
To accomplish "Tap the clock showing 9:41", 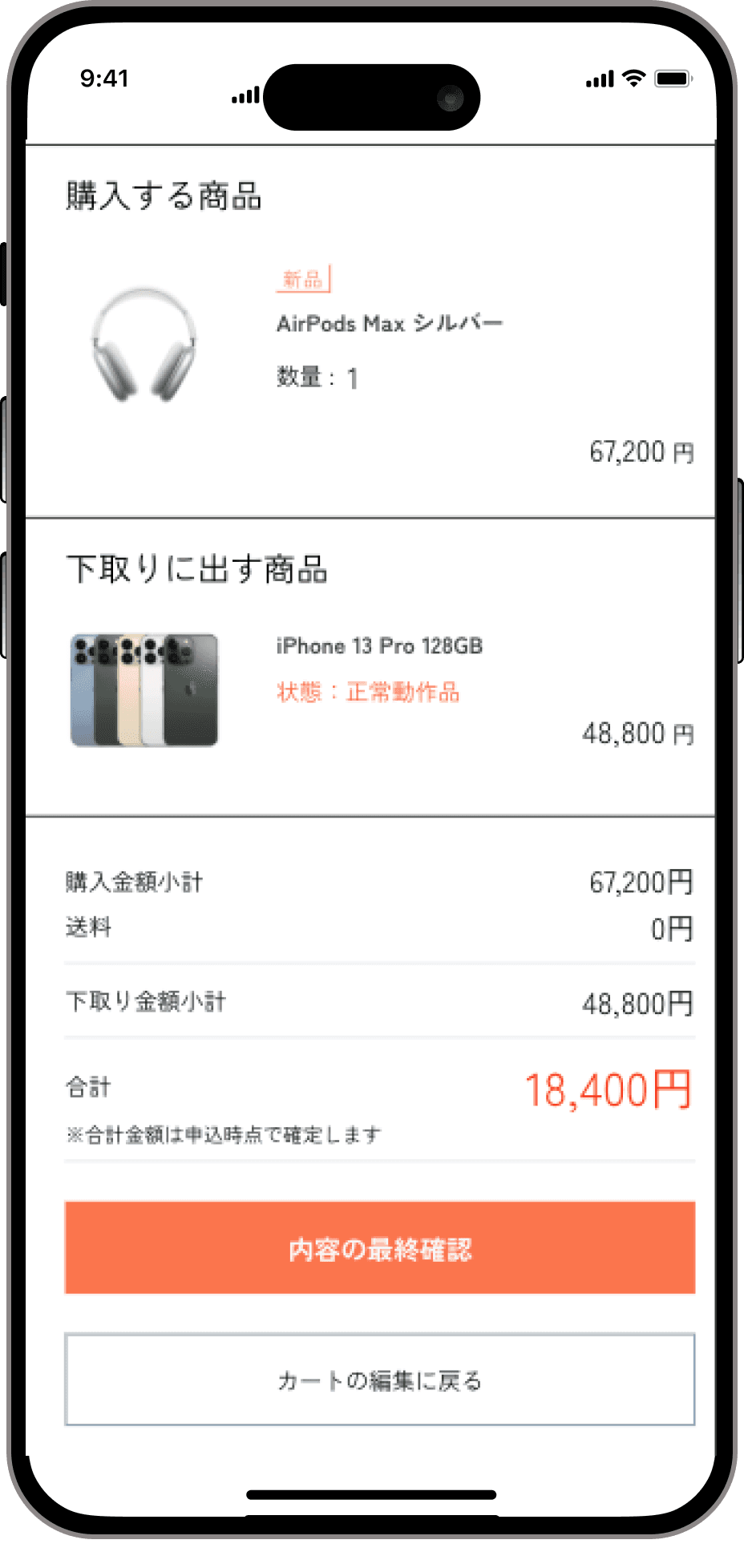I will point(103,78).
